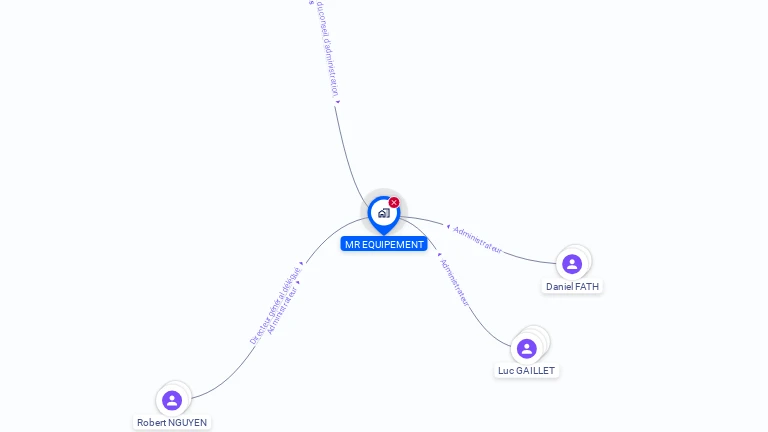The height and width of the screenshot is (432, 768).
Task: Select the MR EQUIPEMENT company node
Action: point(383,213)
